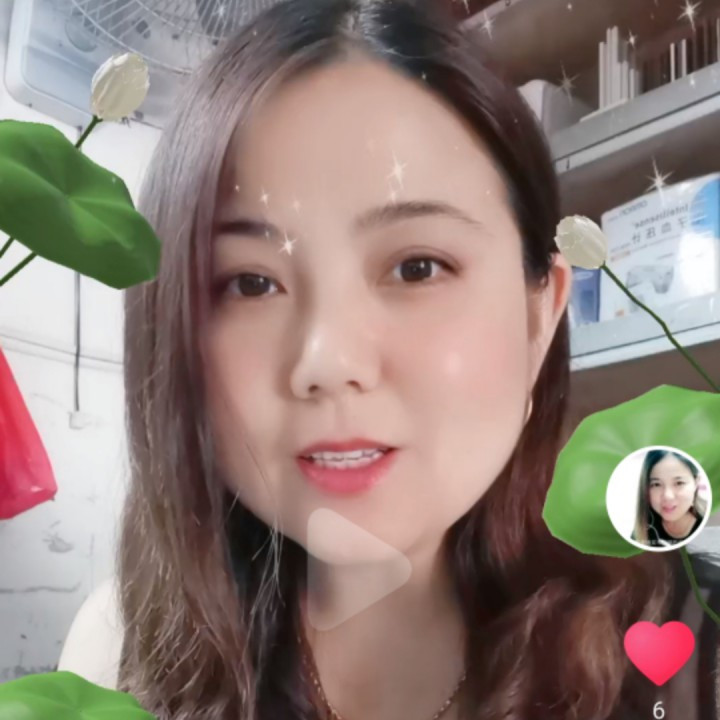720x720 pixels.
Task: Like this video with the heart
Action: click(659, 653)
